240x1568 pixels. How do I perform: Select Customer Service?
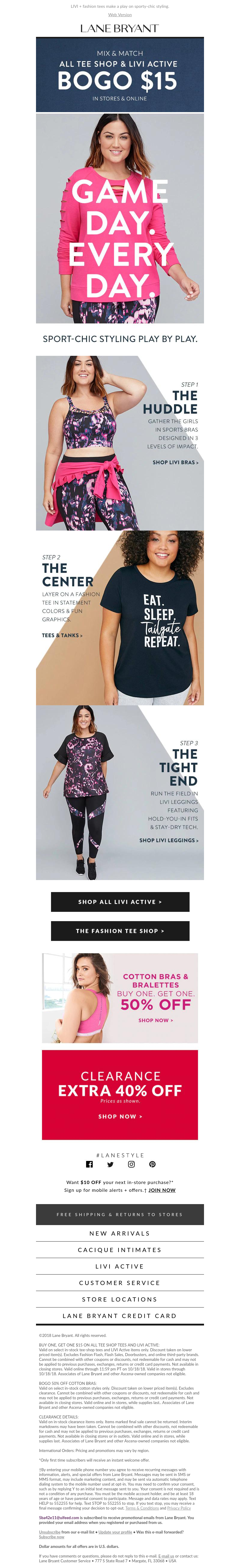point(120,1283)
